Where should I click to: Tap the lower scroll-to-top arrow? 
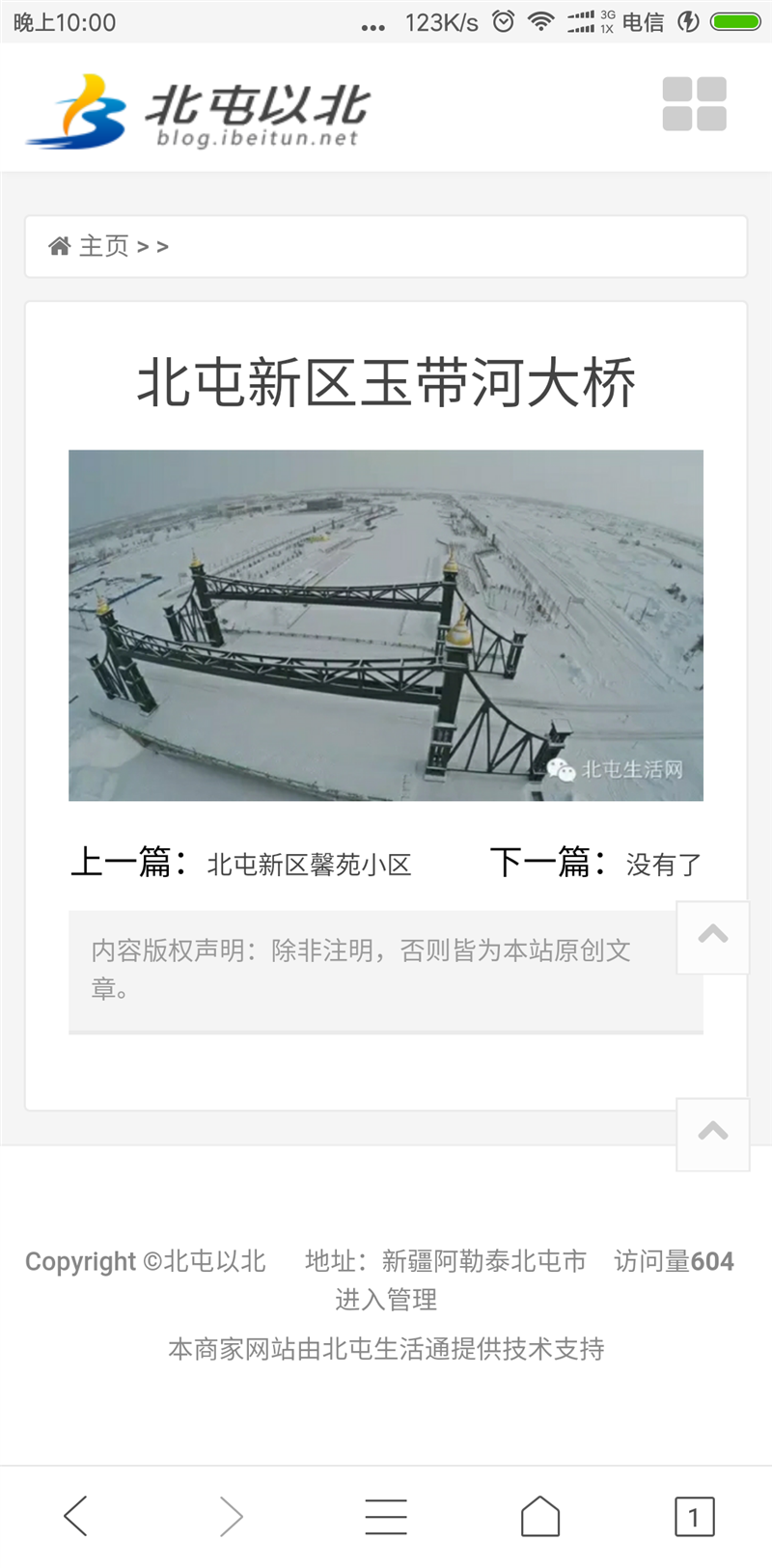[712, 1134]
